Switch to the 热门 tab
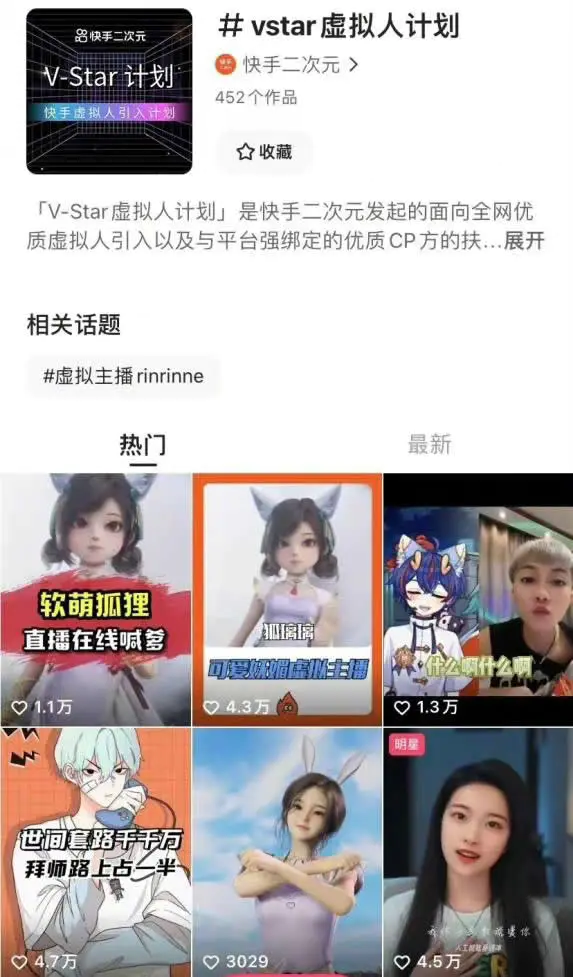The height and width of the screenshot is (977, 573). [143, 445]
